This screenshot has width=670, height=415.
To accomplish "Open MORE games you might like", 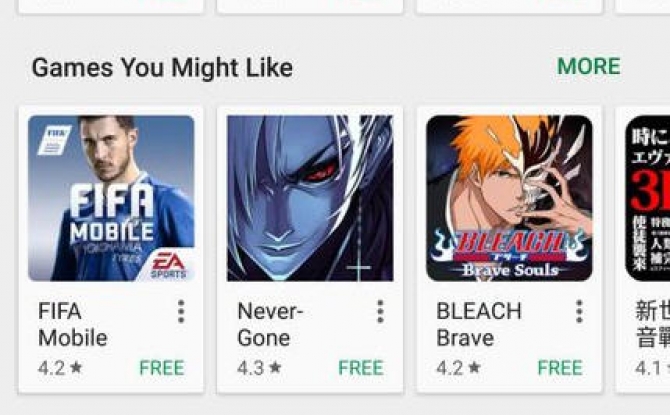I will tap(588, 67).
